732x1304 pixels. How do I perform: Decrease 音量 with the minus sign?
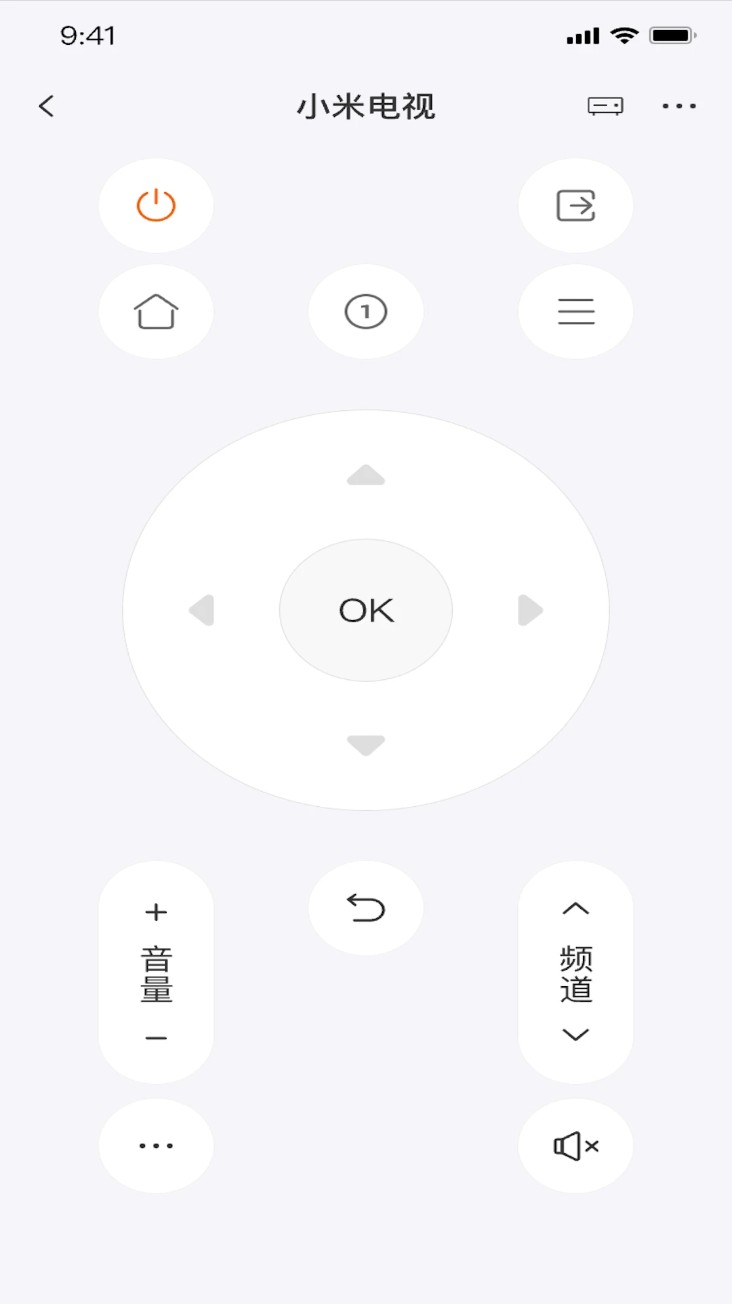[x=156, y=1038]
